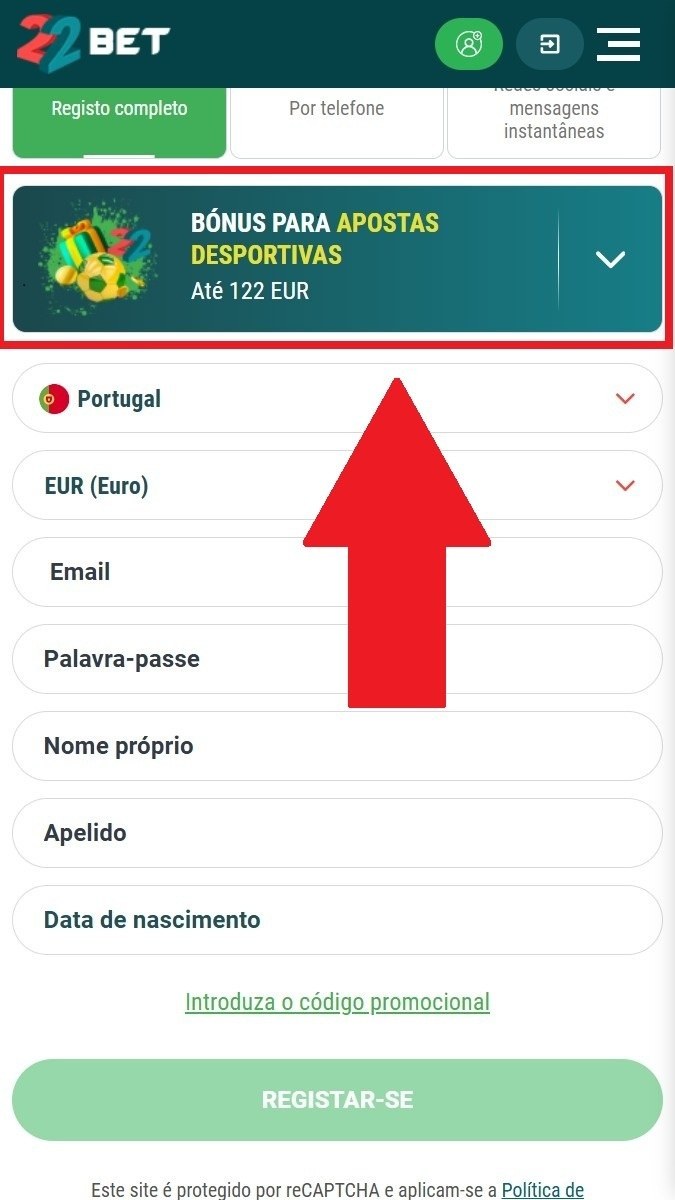Open the Portugal country dropdown
The image size is (675, 1200).
pos(337,398)
